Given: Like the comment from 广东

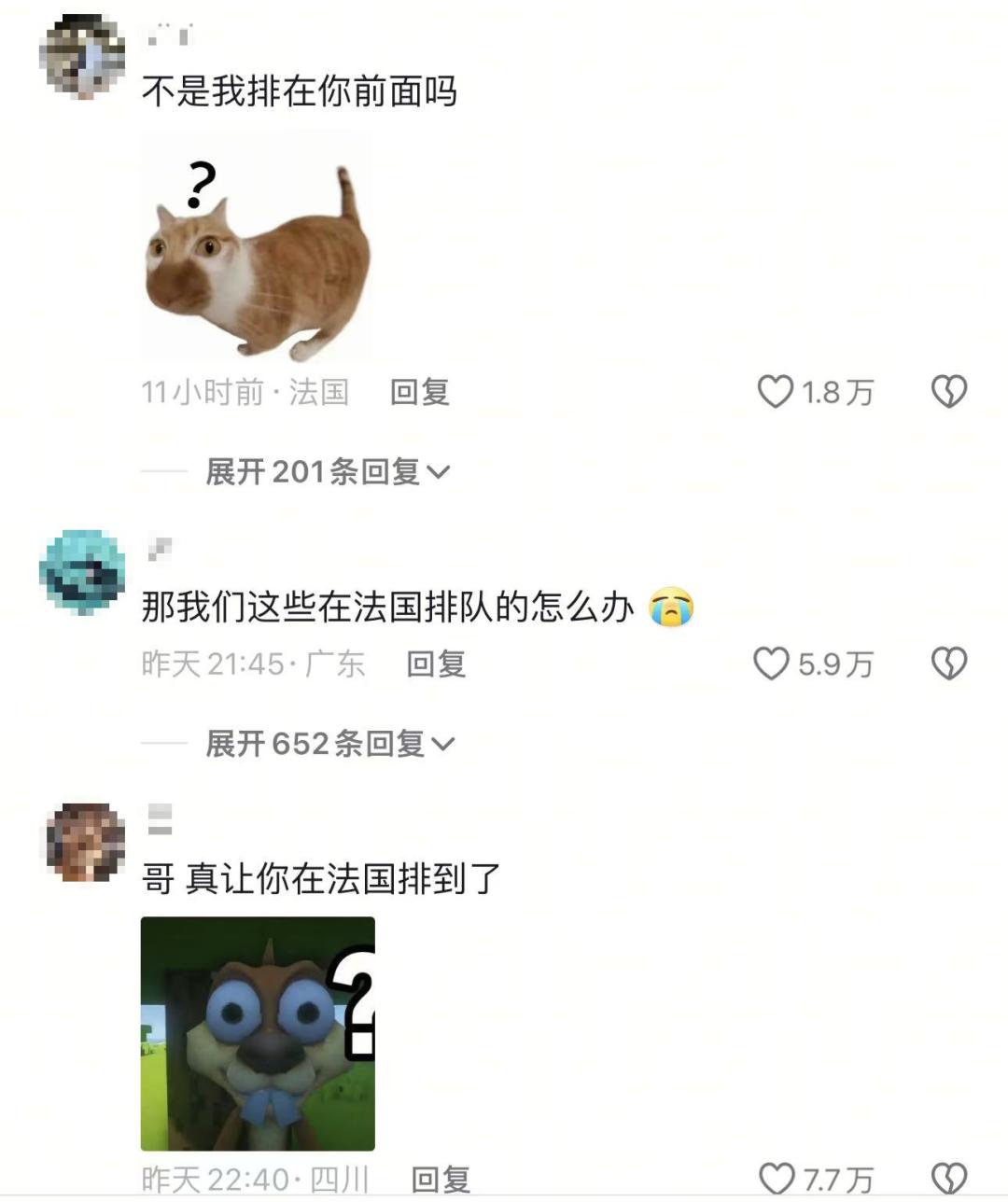Looking at the screenshot, I should pos(772,664).
